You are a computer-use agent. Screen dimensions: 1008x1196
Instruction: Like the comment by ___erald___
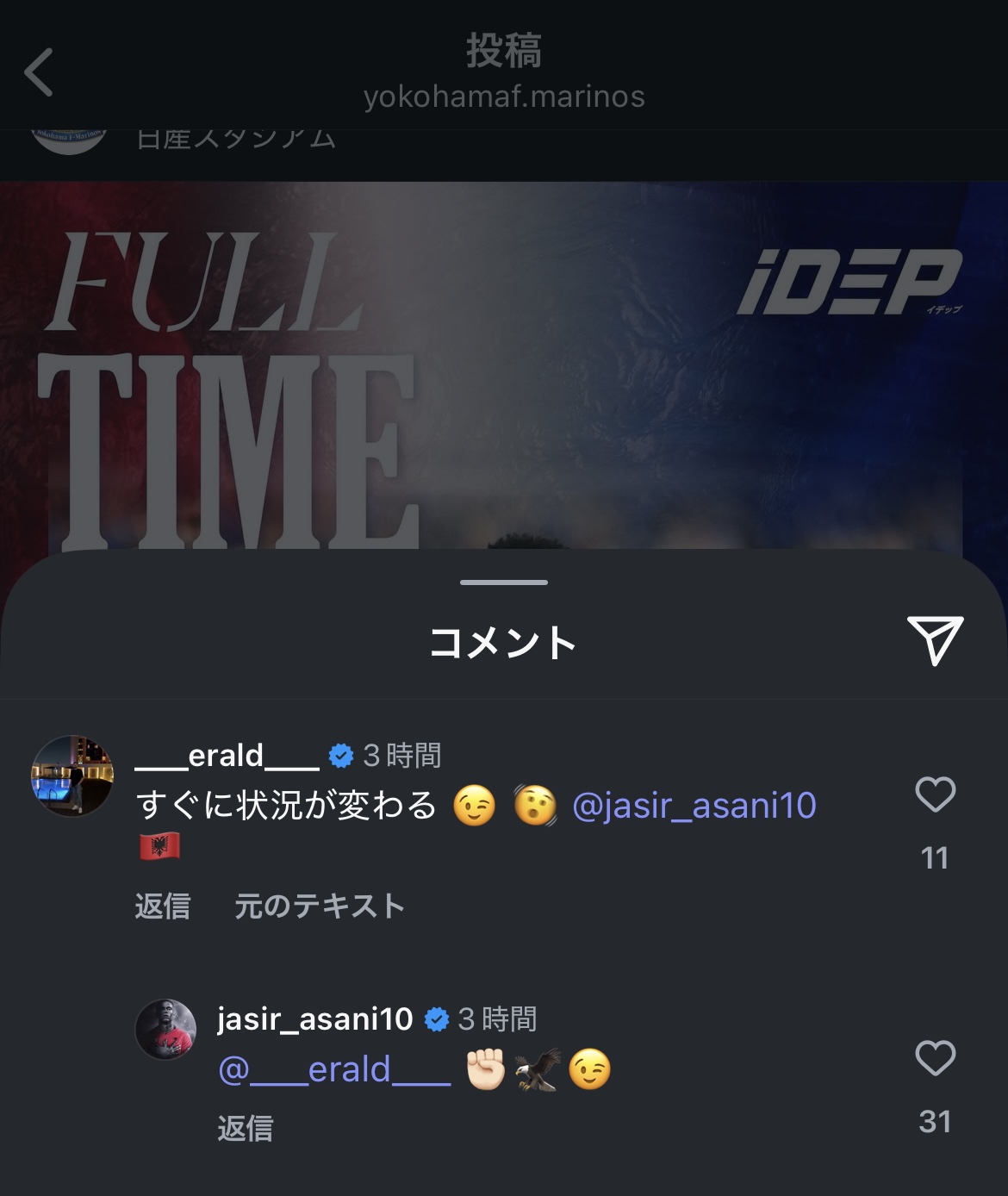point(935,794)
